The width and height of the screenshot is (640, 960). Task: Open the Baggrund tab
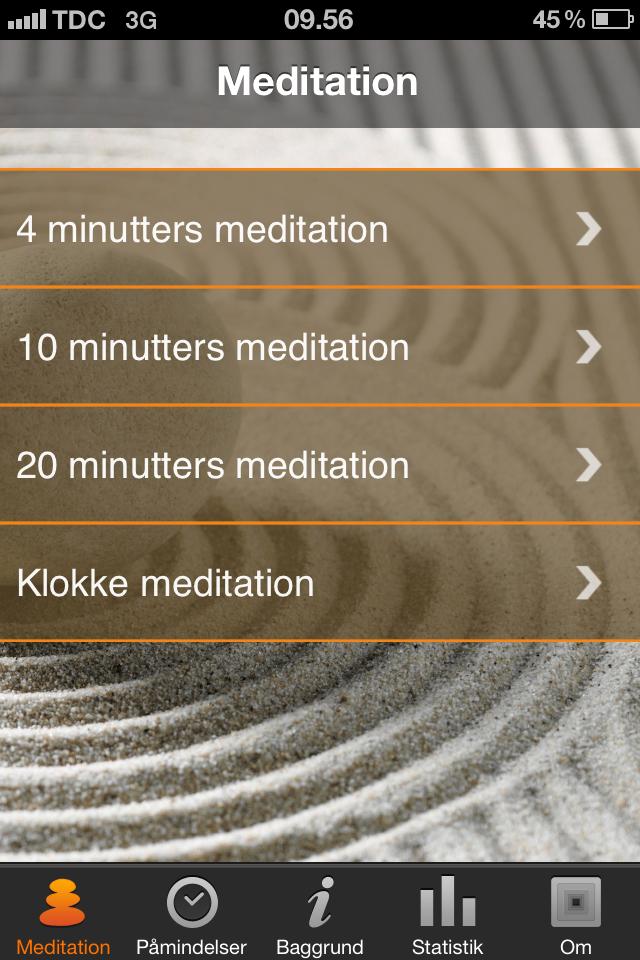[320, 914]
